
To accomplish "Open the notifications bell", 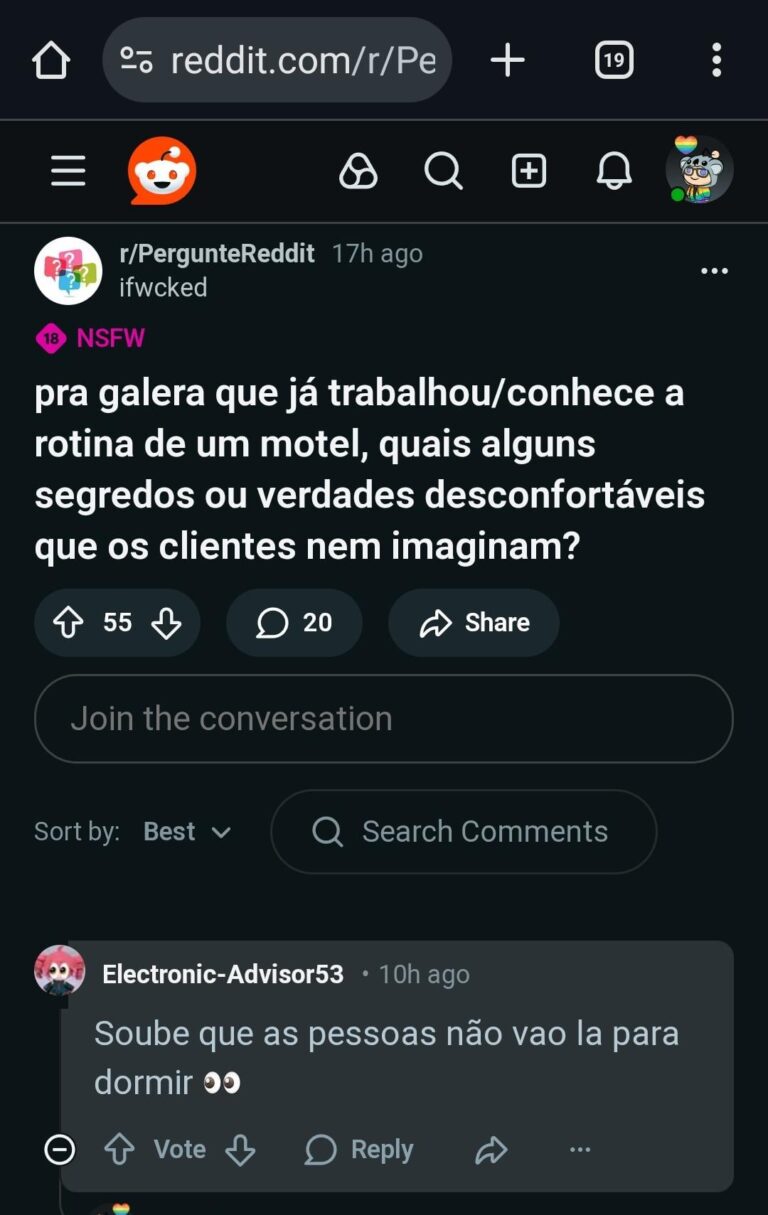I will tap(614, 172).
